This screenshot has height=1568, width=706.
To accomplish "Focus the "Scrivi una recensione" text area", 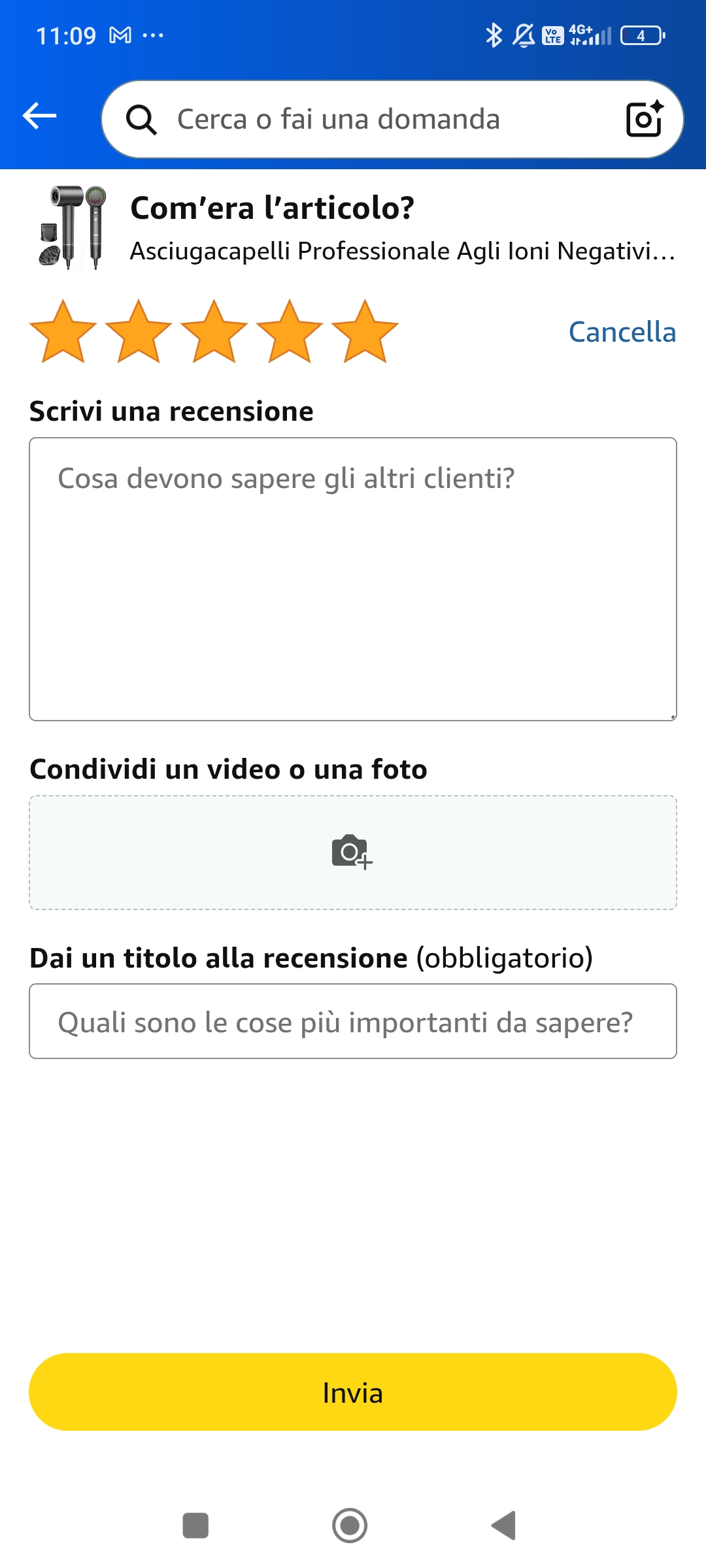I will tap(353, 580).
